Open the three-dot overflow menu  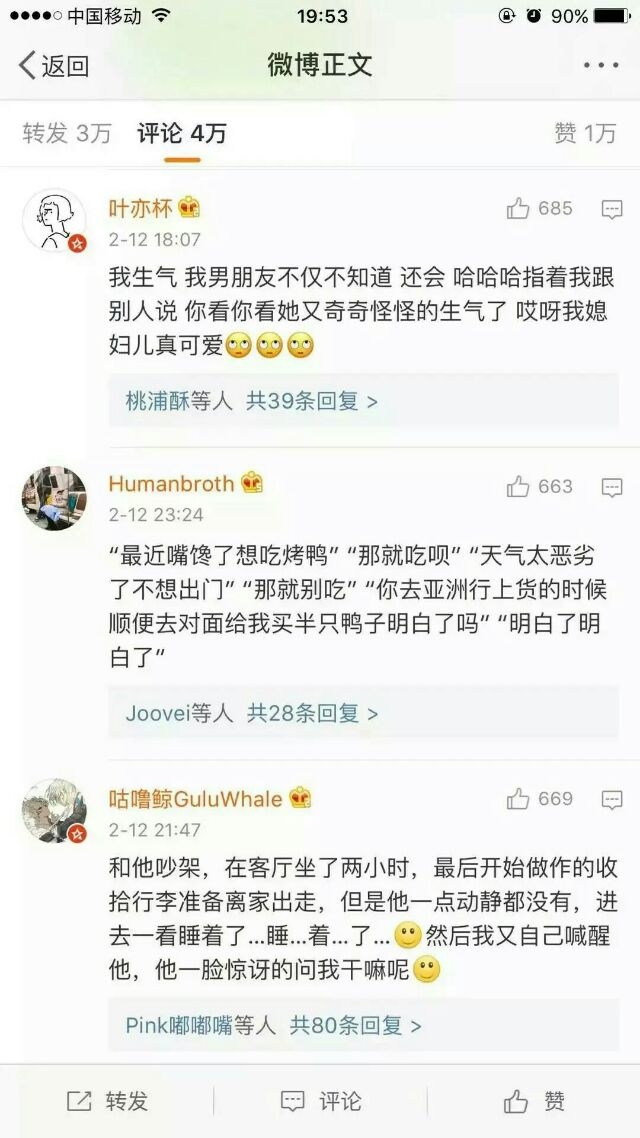[601, 65]
